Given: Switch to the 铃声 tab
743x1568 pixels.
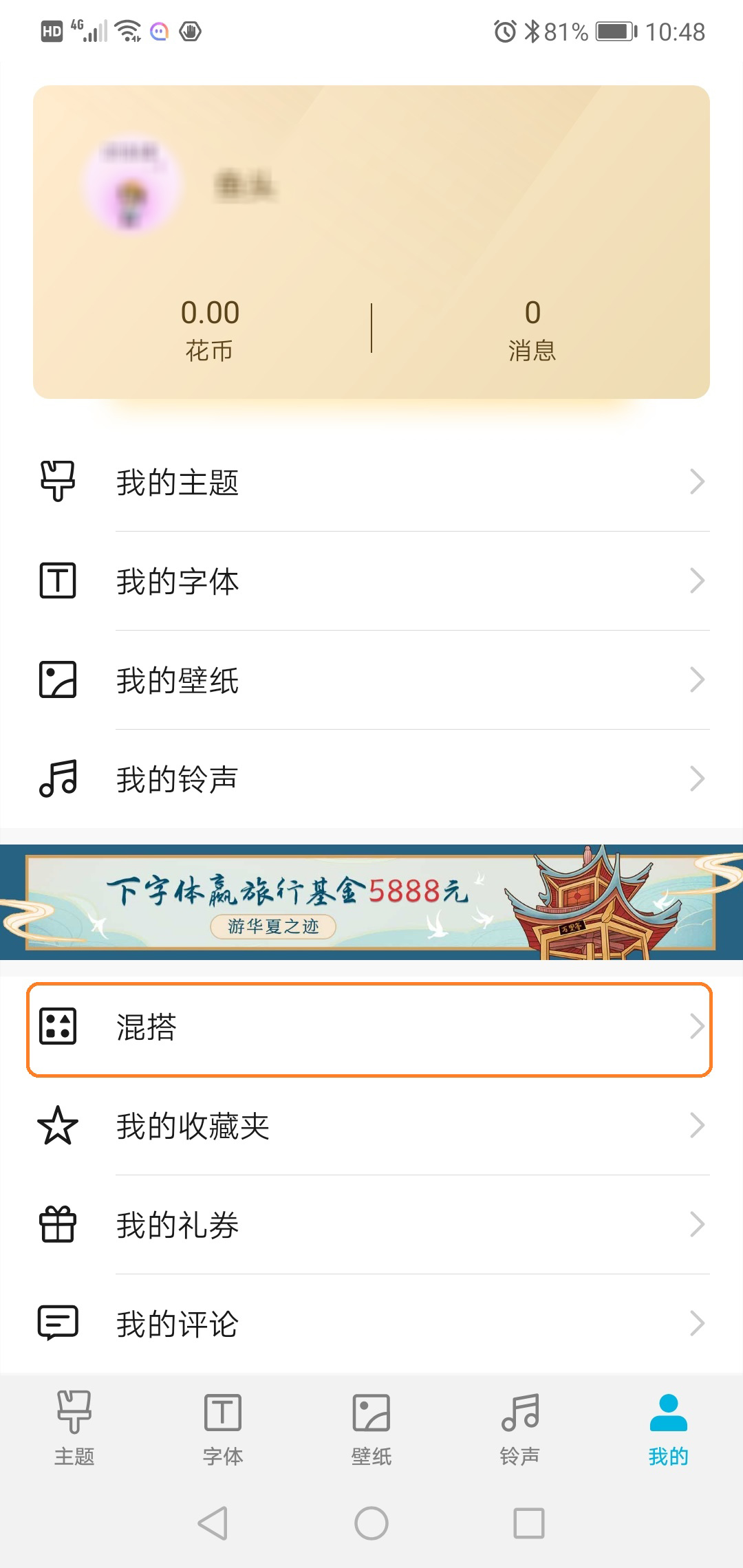Looking at the screenshot, I should click(520, 1428).
